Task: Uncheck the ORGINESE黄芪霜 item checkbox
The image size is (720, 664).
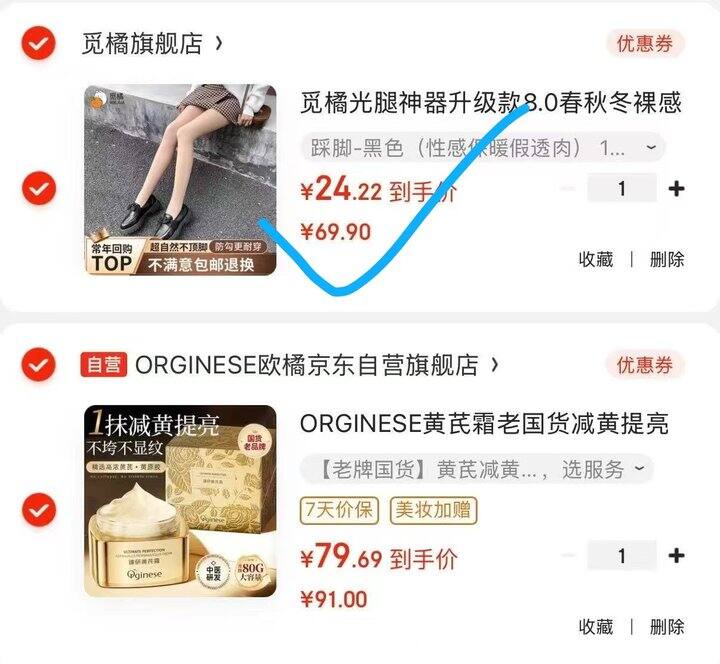Action: click(38, 511)
